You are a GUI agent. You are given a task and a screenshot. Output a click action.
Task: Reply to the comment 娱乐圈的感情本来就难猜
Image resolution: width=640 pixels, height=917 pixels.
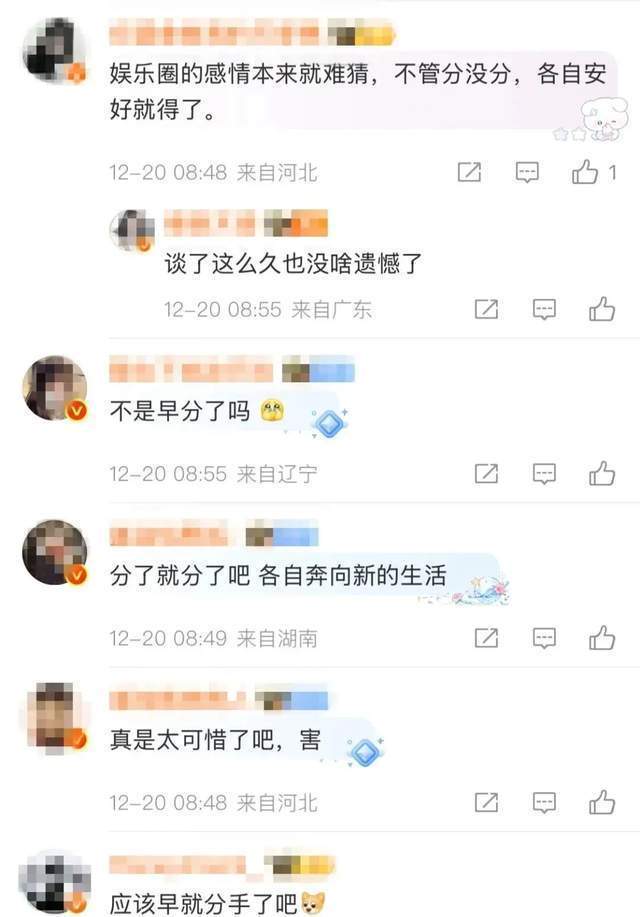pyautogui.click(x=528, y=173)
